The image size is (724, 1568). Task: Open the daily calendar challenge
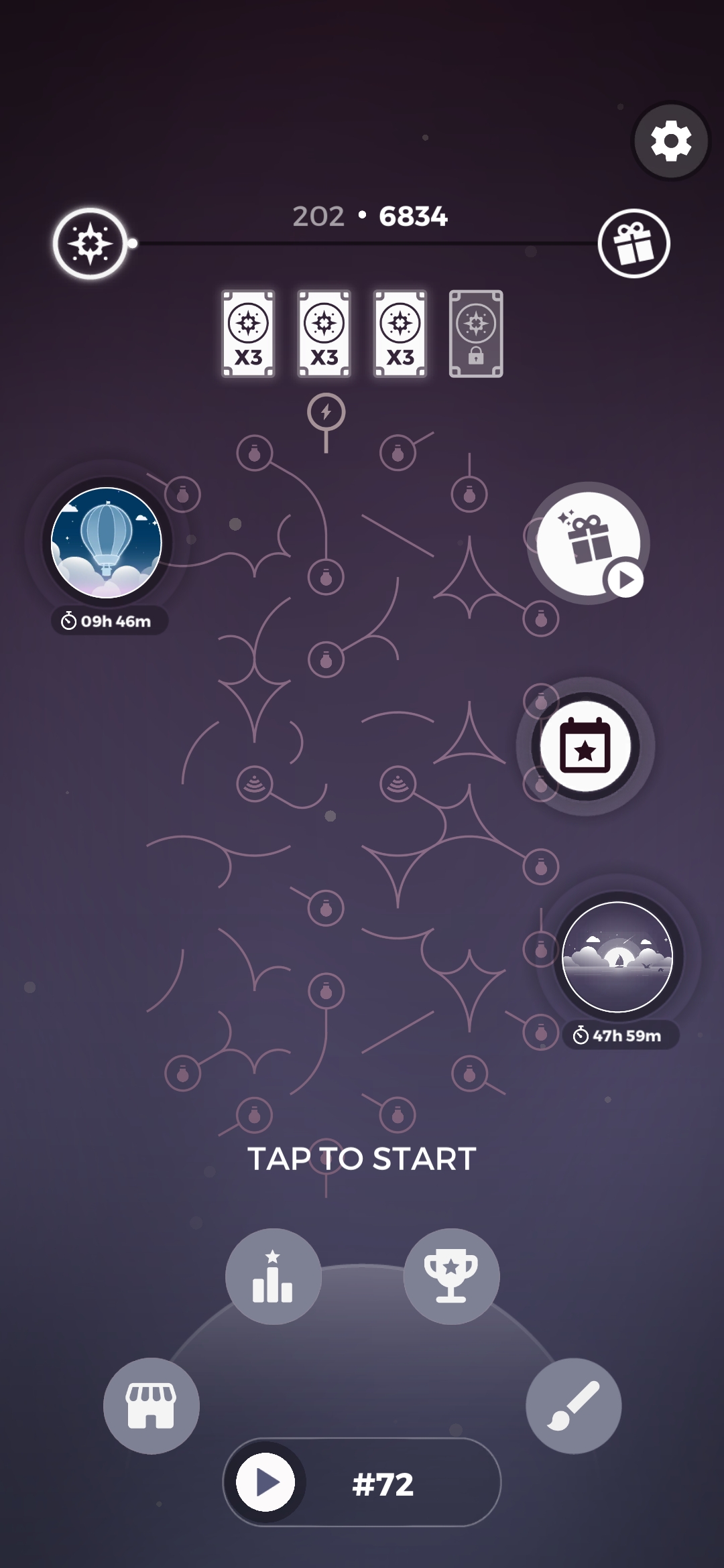pyautogui.click(x=585, y=746)
